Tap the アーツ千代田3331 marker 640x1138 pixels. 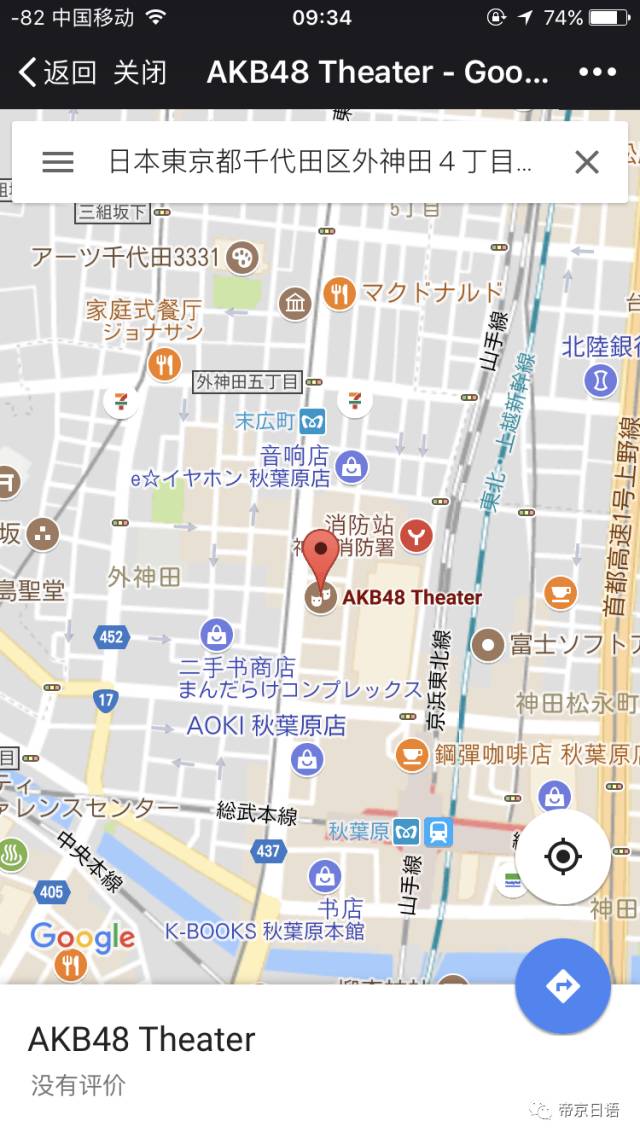[x=242, y=258]
